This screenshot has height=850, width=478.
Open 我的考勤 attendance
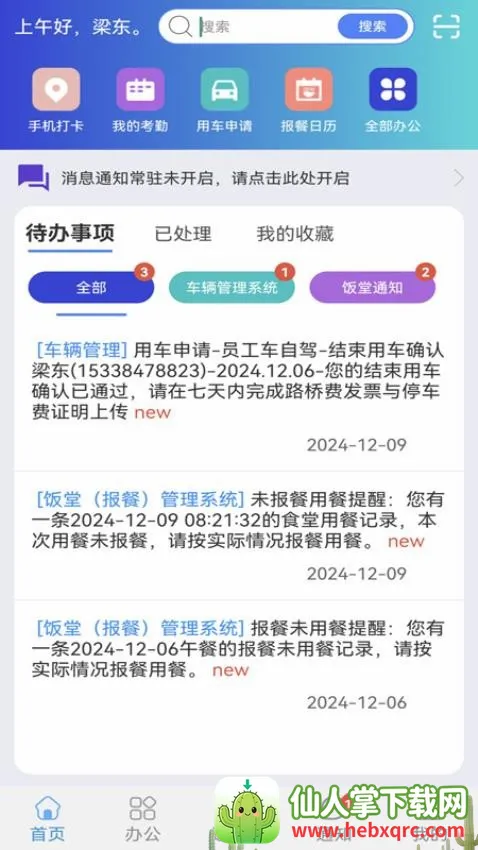pyautogui.click(x=140, y=100)
